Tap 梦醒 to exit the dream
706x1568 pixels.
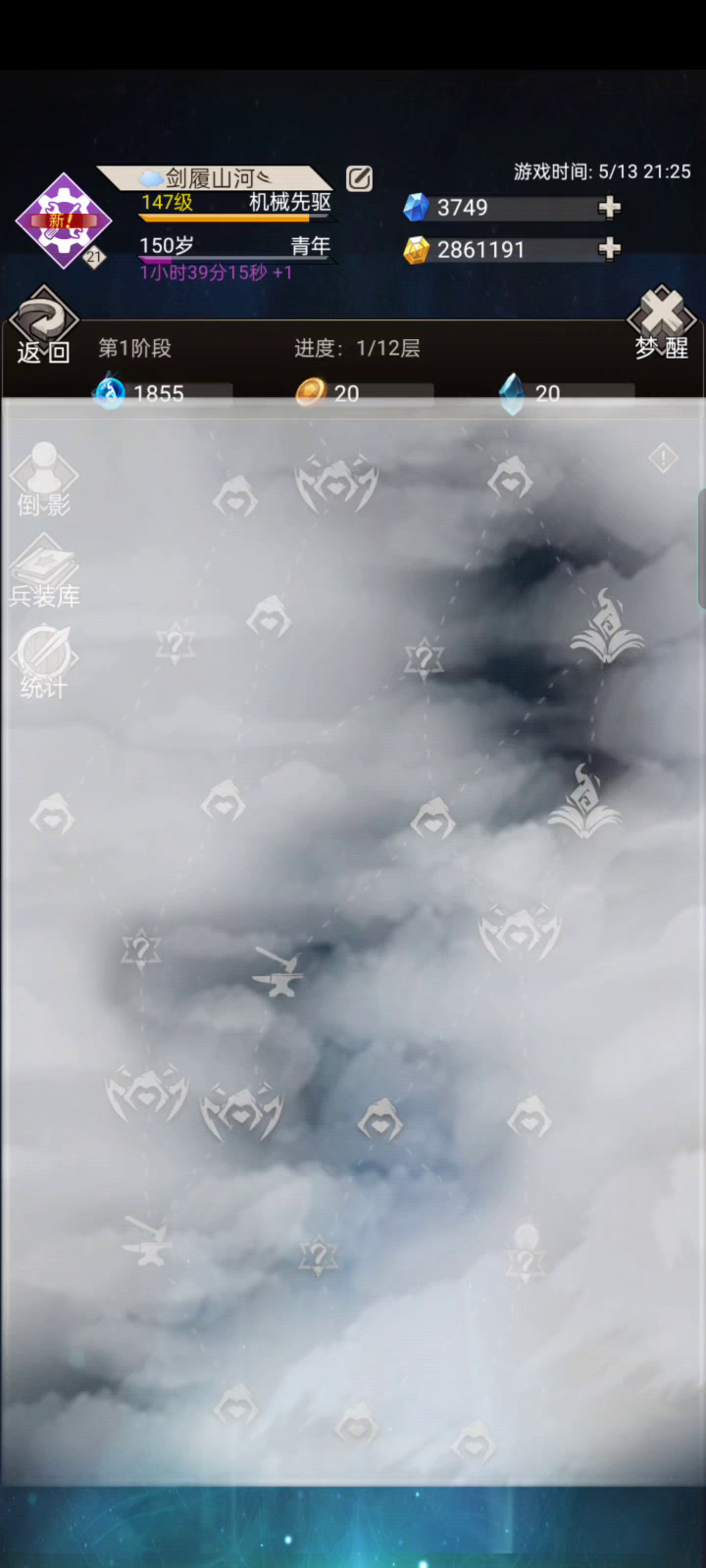click(x=661, y=323)
